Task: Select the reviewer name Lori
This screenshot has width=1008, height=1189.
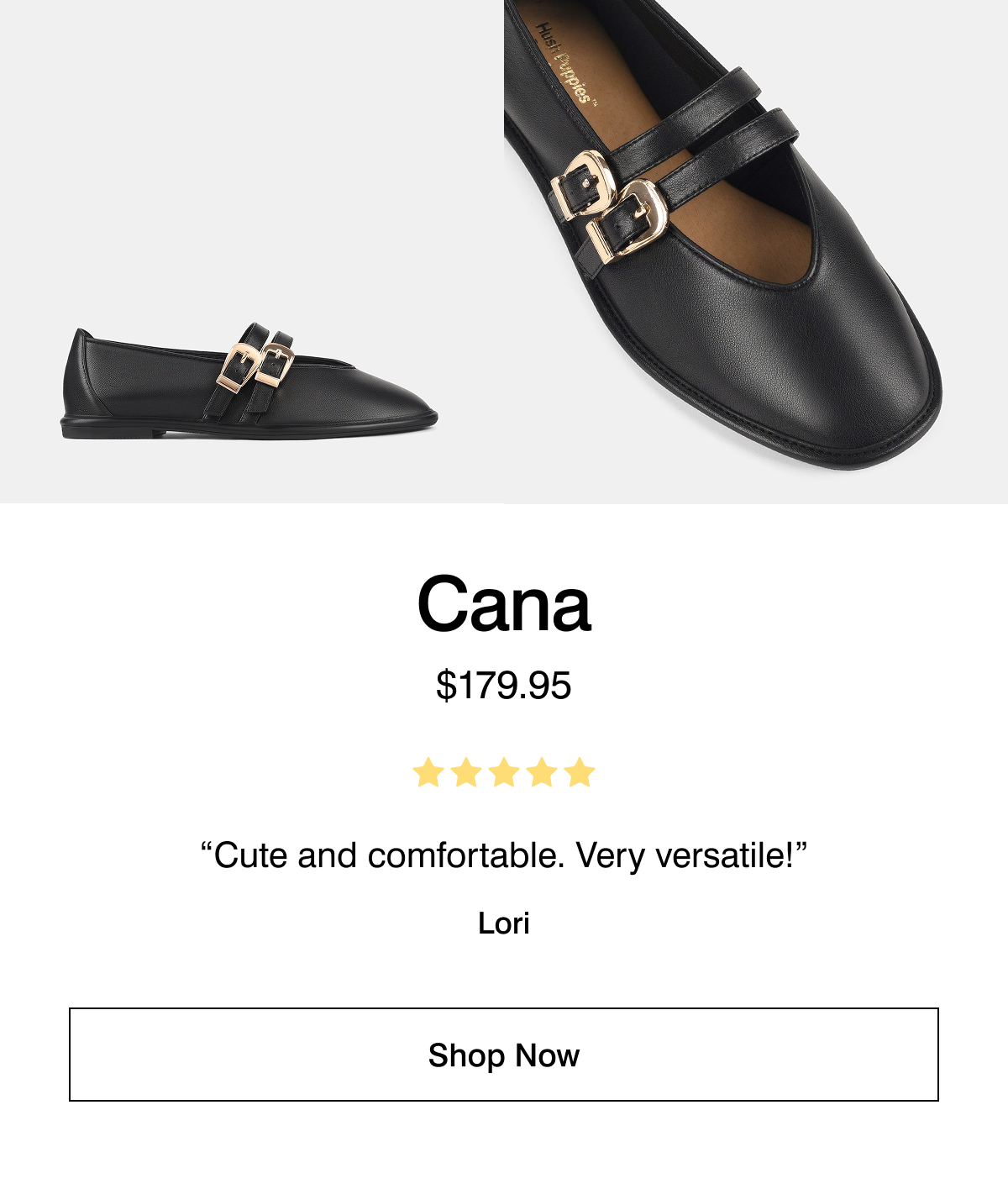Action: pyautogui.click(x=504, y=923)
